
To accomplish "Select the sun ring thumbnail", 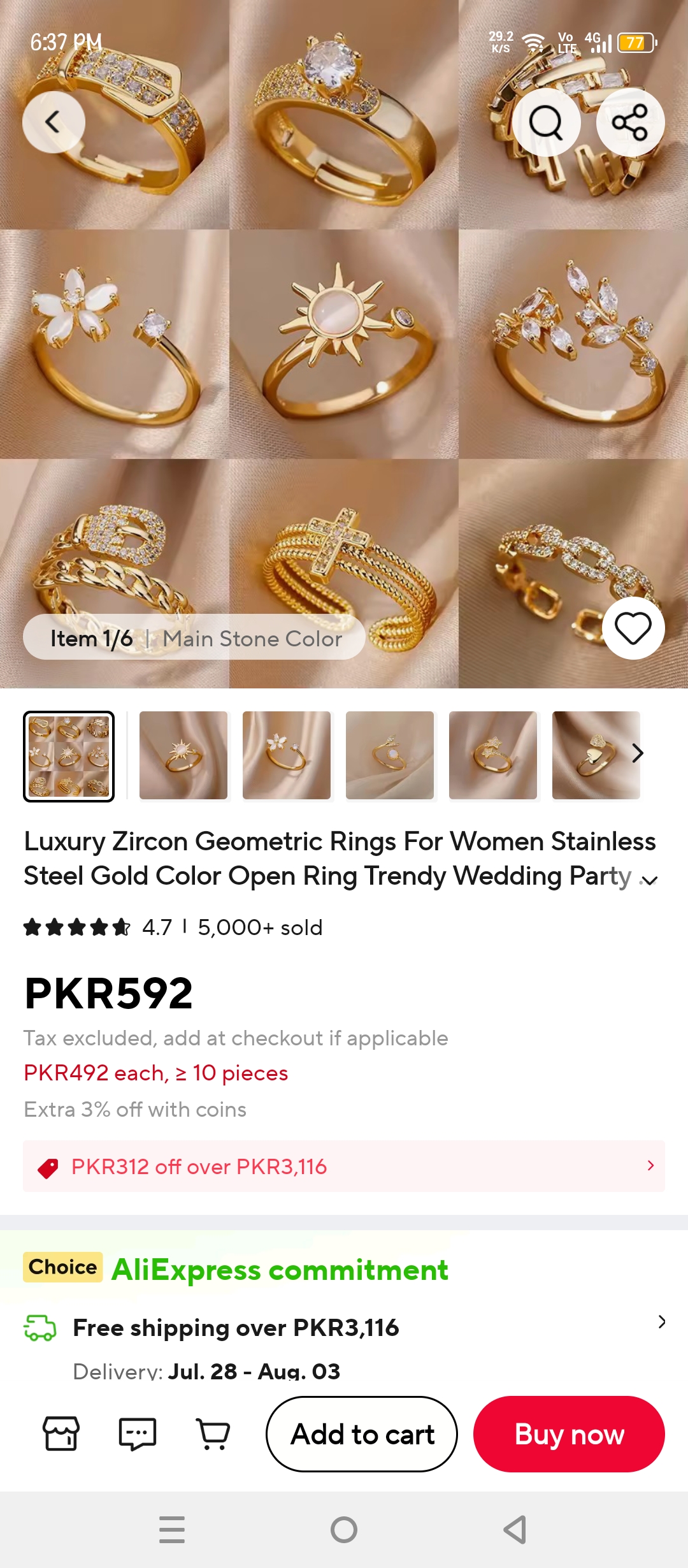I will coord(183,755).
